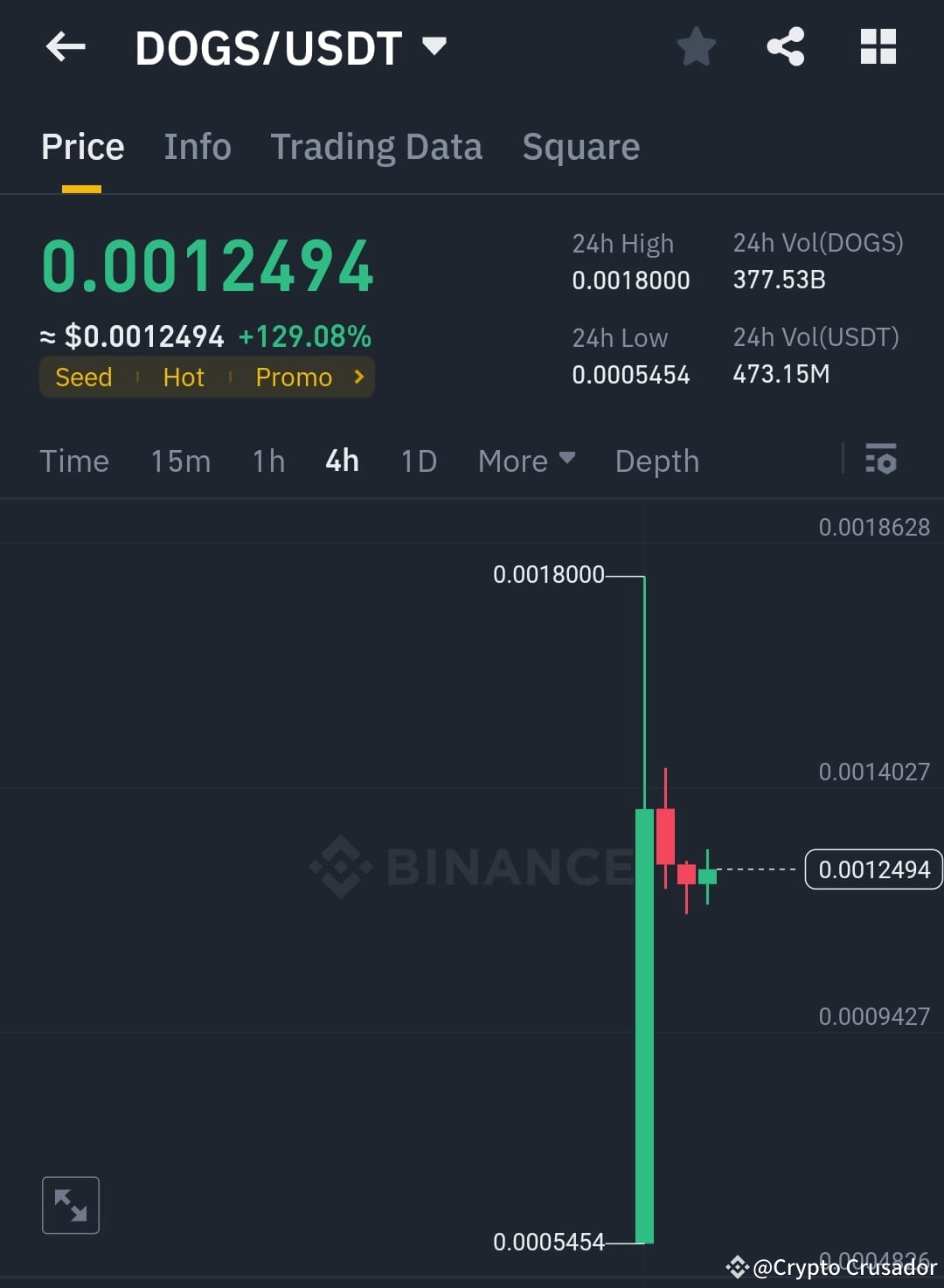Tap the 24h High value 0.0018000
Screen dimensions: 944x1288
(x=631, y=280)
